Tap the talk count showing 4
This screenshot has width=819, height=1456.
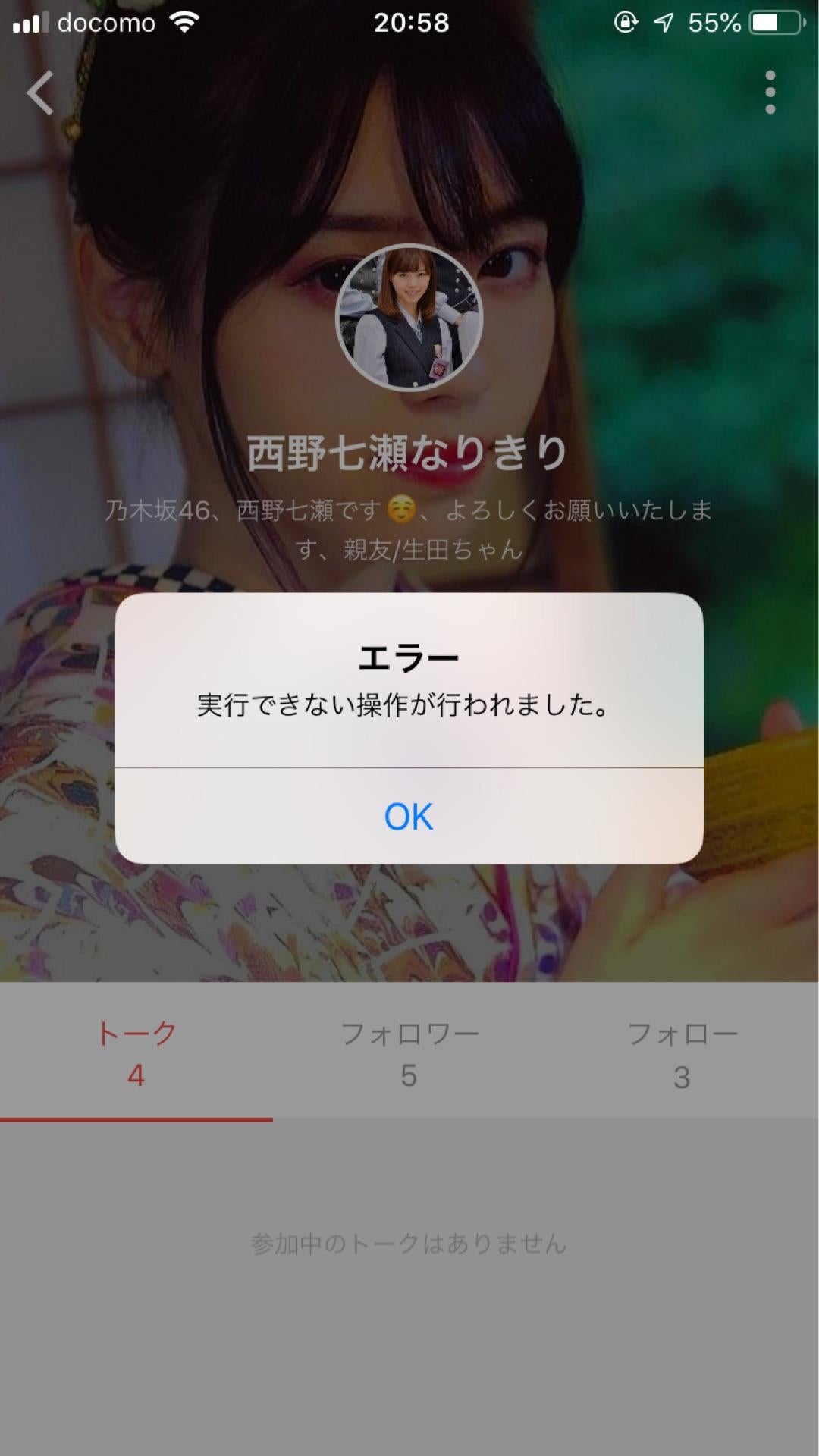click(x=135, y=1075)
